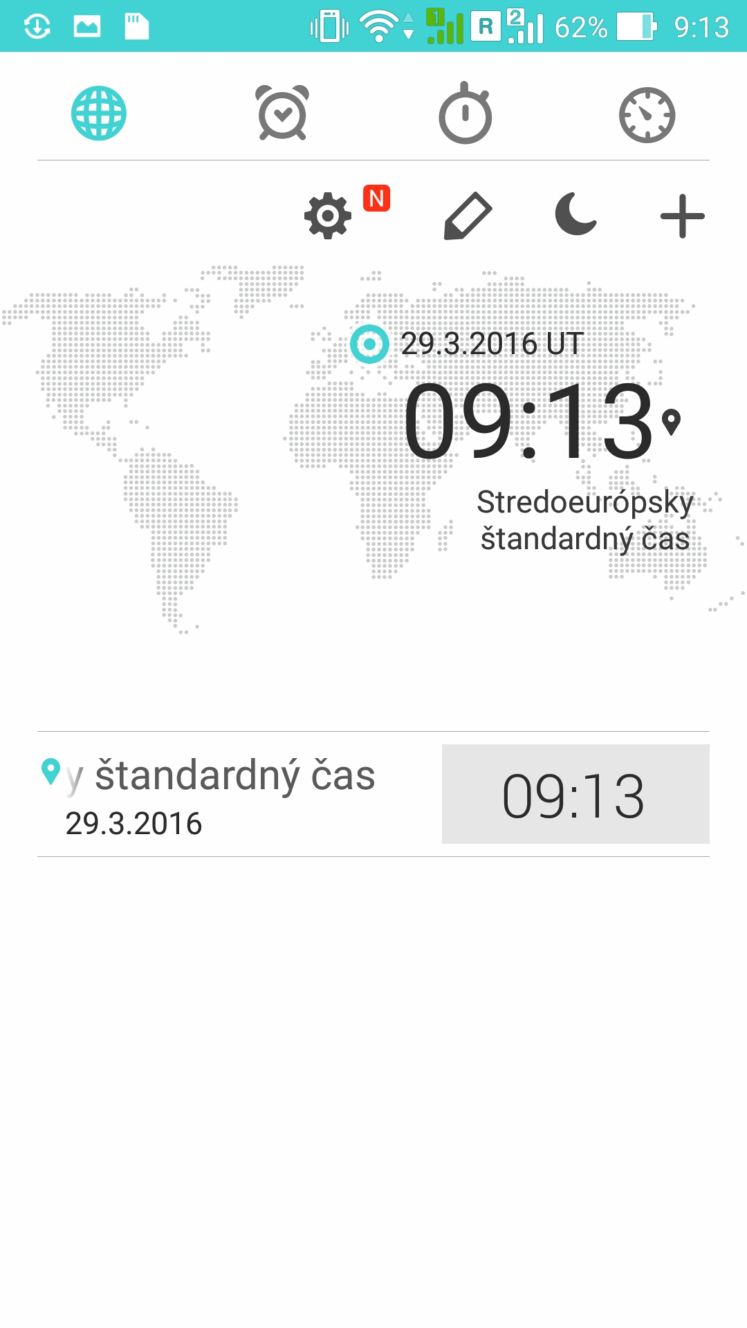747x1328 pixels.
Task: Open clock settings gear
Action: (x=328, y=216)
